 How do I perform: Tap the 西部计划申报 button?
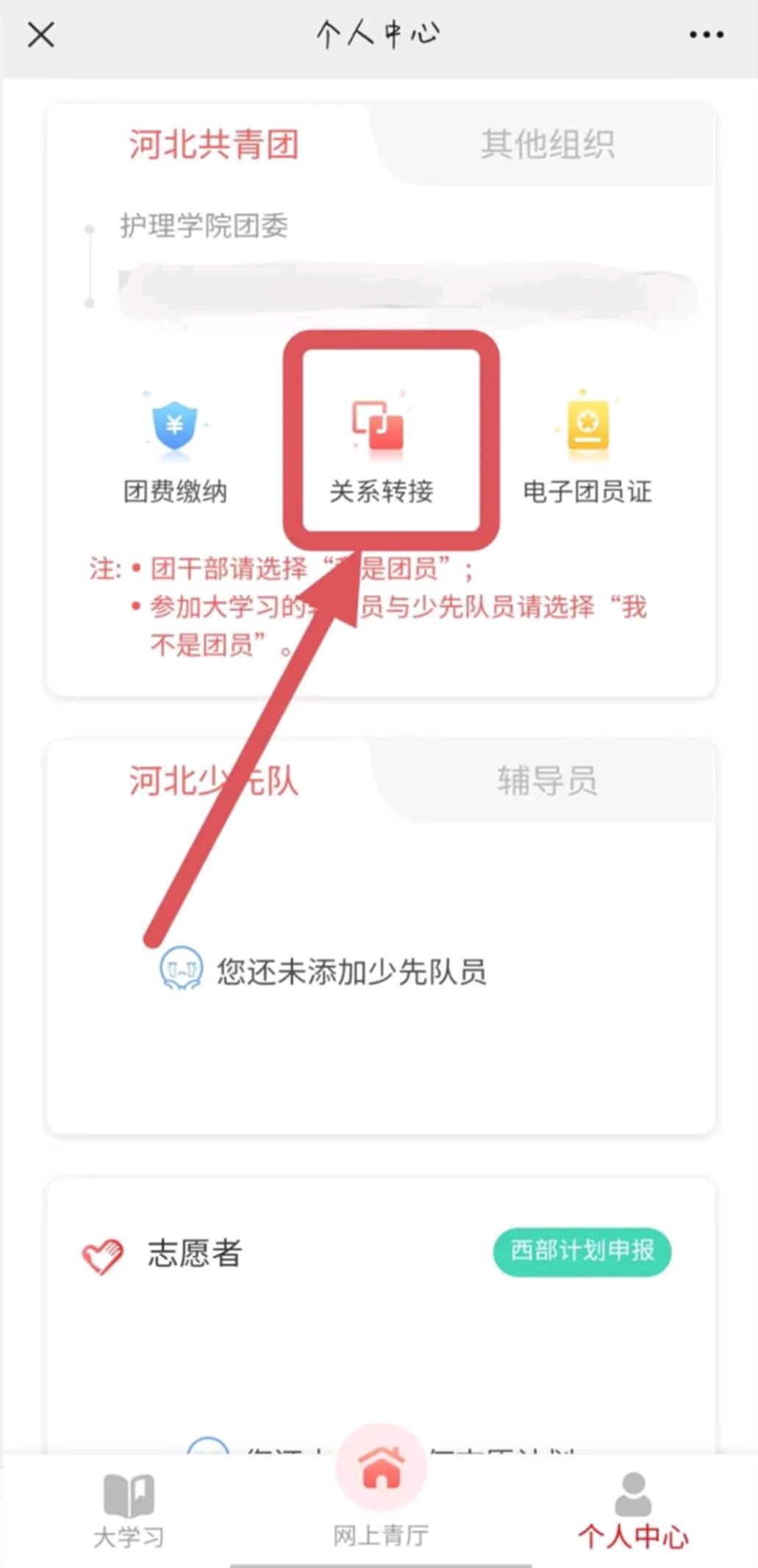click(582, 1251)
